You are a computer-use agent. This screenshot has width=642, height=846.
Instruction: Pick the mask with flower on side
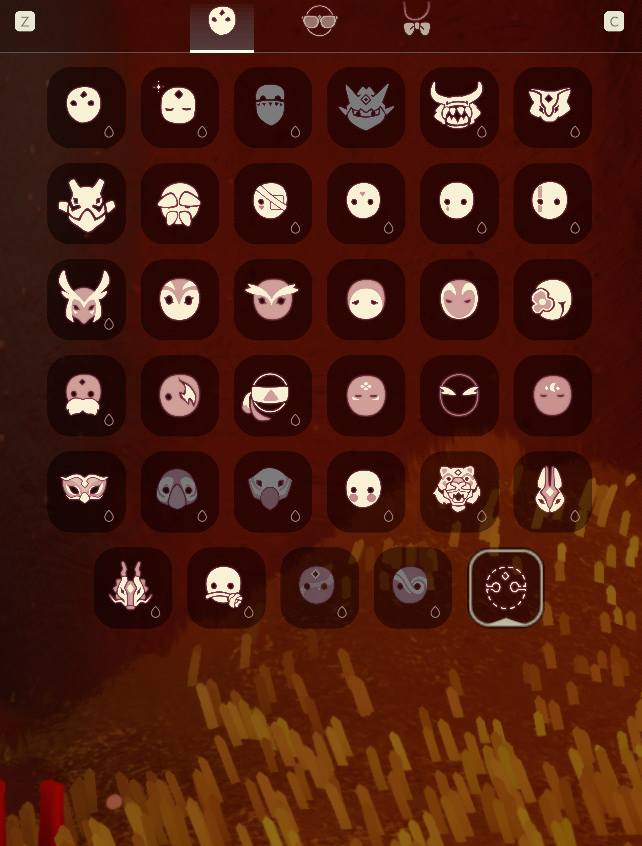coord(551,298)
